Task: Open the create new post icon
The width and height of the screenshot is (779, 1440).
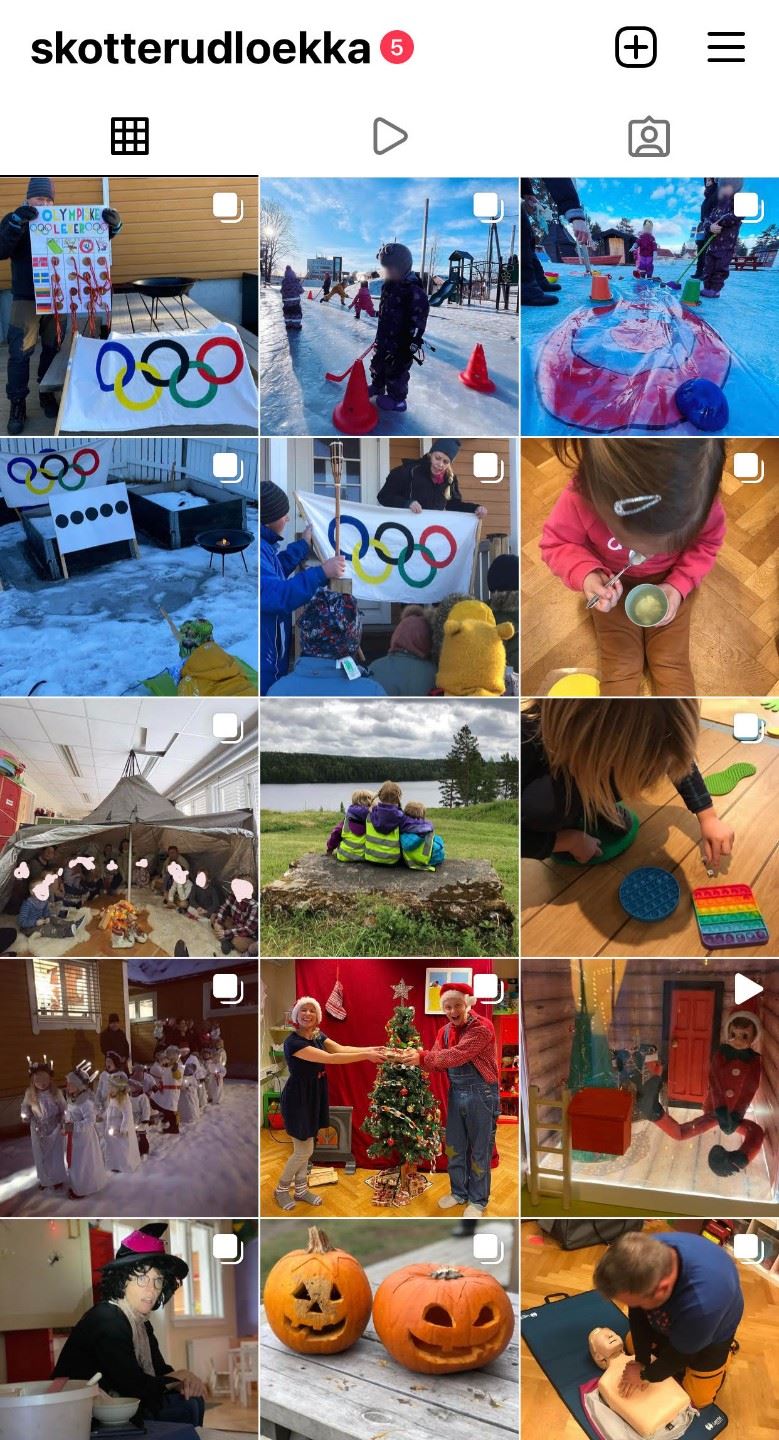Action: coord(635,47)
